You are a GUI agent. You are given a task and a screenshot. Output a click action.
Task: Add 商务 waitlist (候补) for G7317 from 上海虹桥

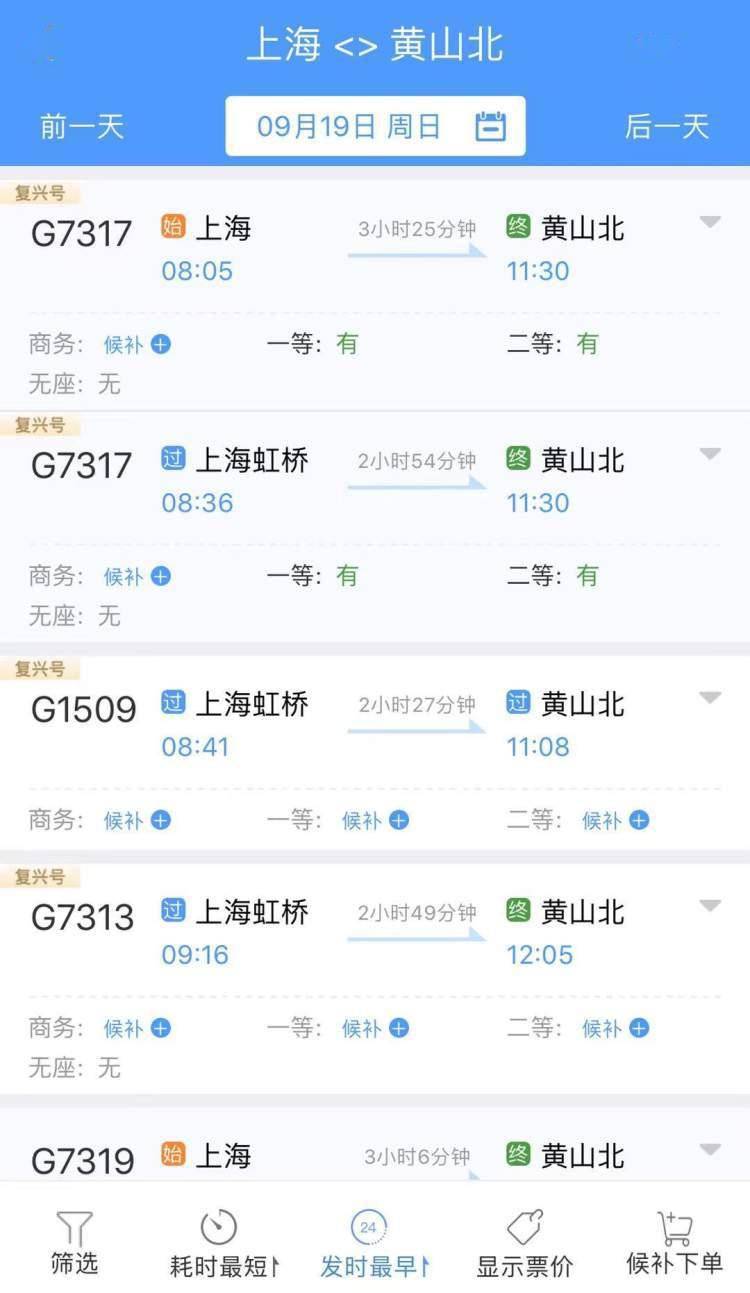pos(138,576)
